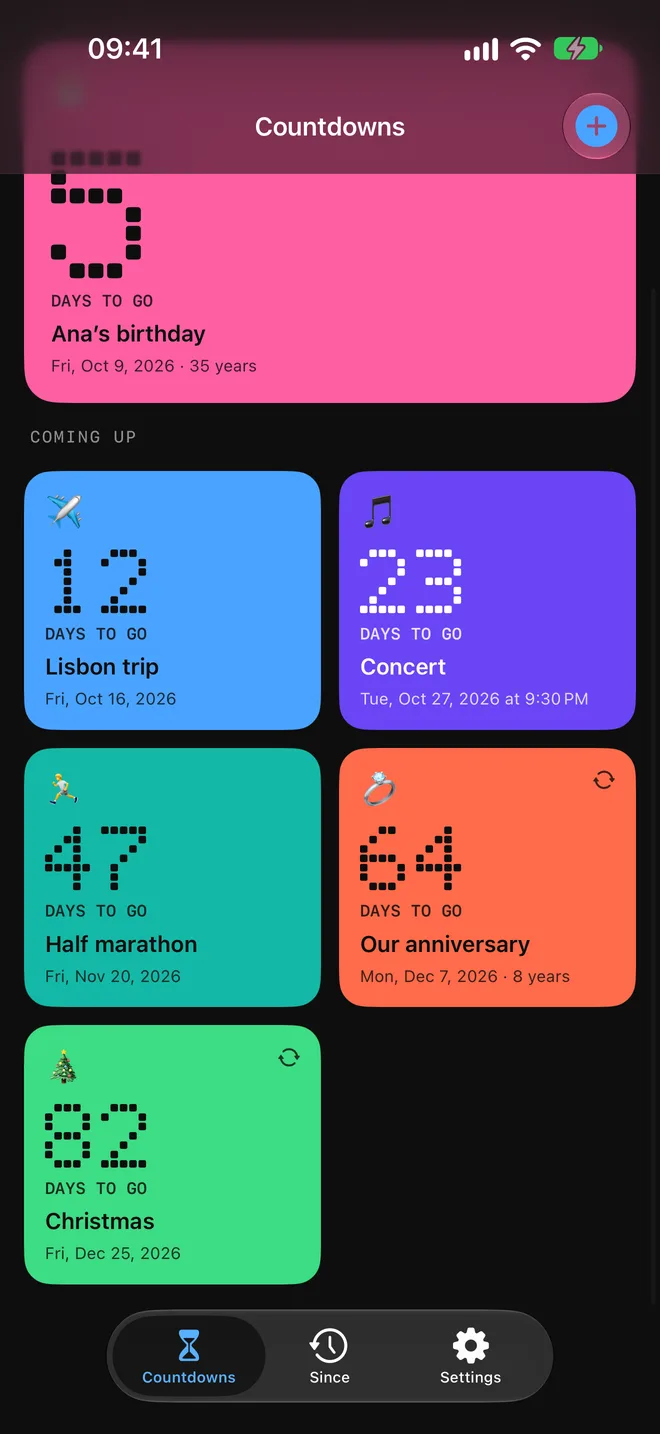Screen dimensions: 660x1434
Task: View the Concert countdown card
Action: [487, 601]
